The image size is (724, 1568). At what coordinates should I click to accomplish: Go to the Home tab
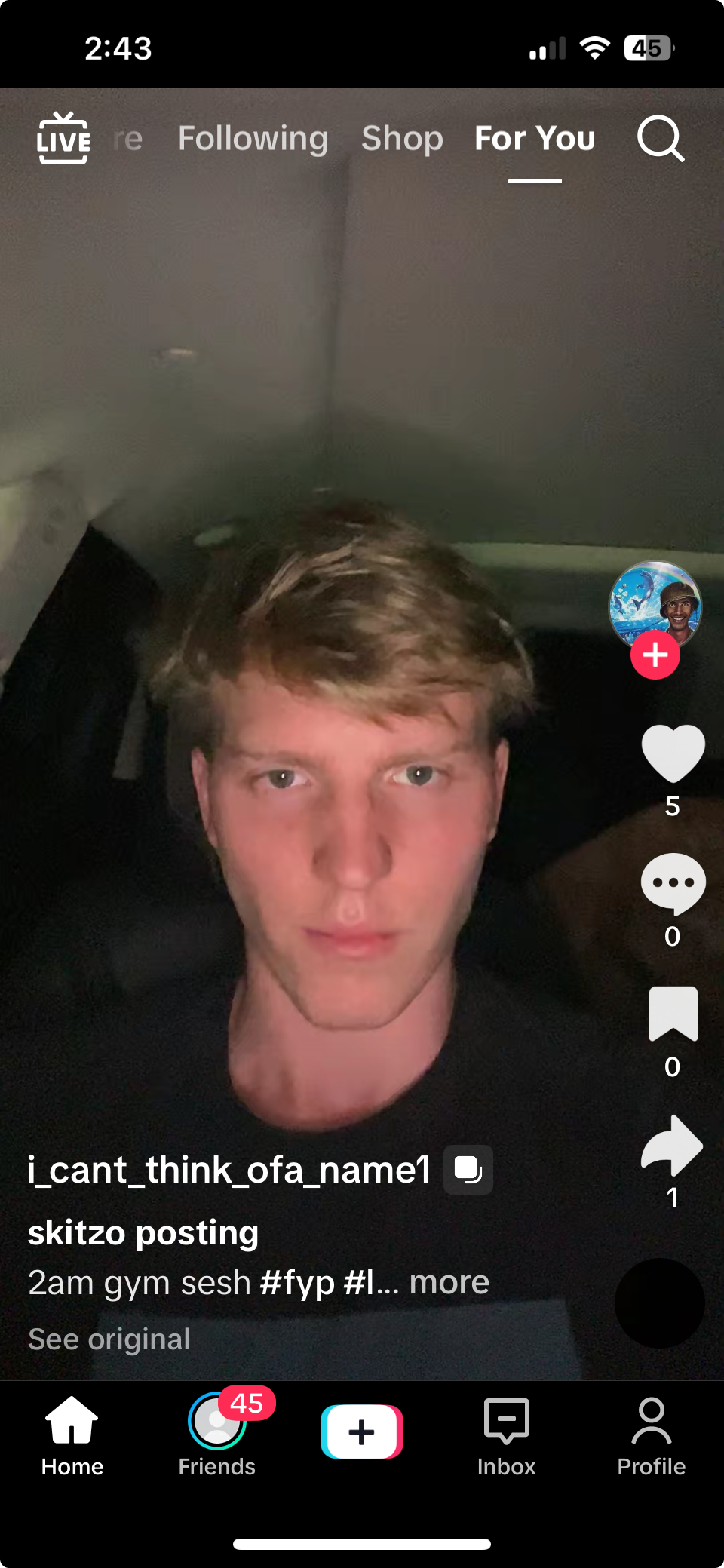click(72, 1436)
